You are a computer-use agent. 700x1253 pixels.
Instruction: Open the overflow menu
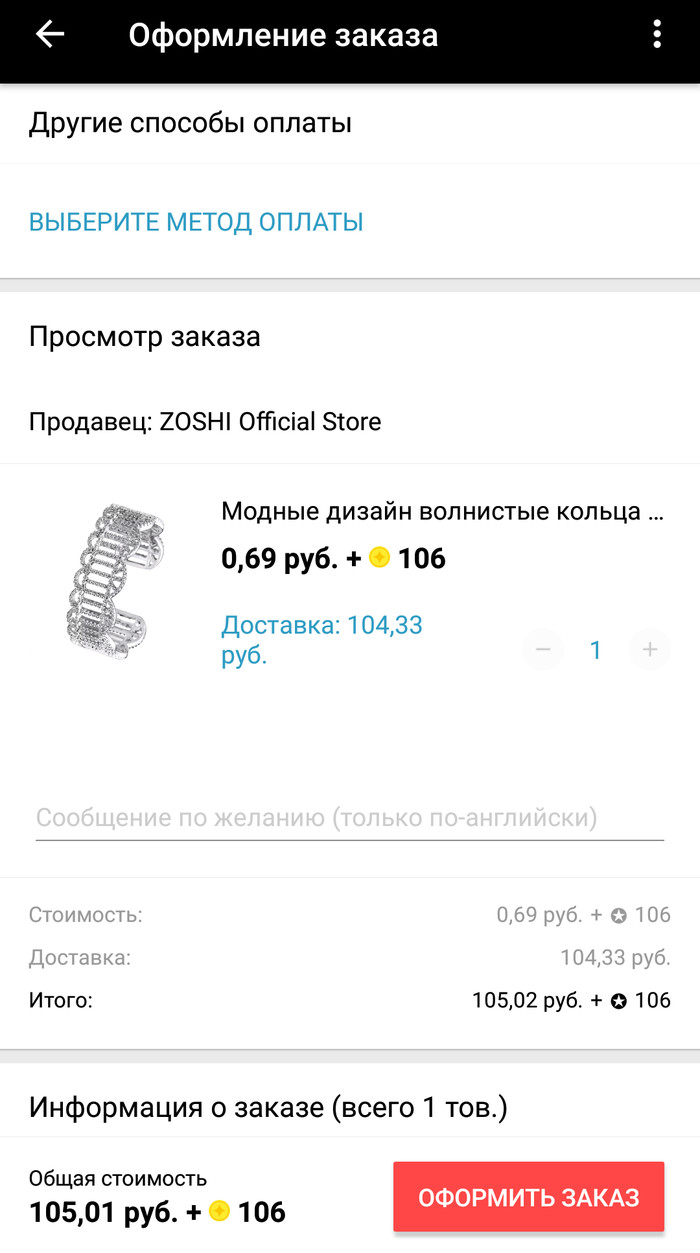pos(657,35)
